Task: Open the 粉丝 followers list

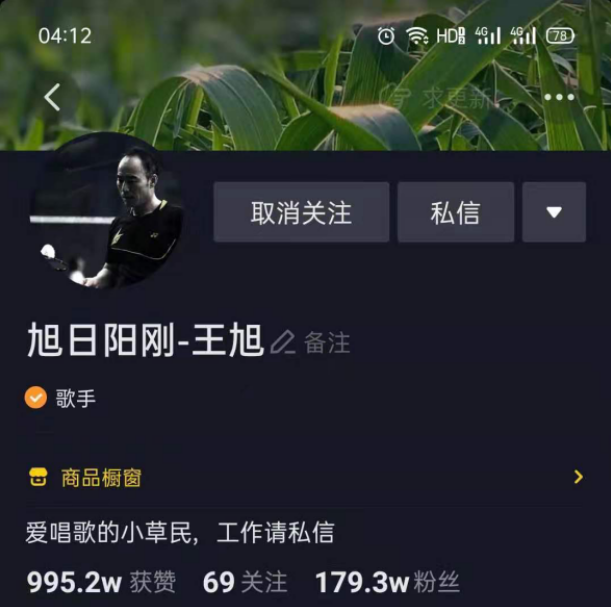Action: (x=387, y=582)
